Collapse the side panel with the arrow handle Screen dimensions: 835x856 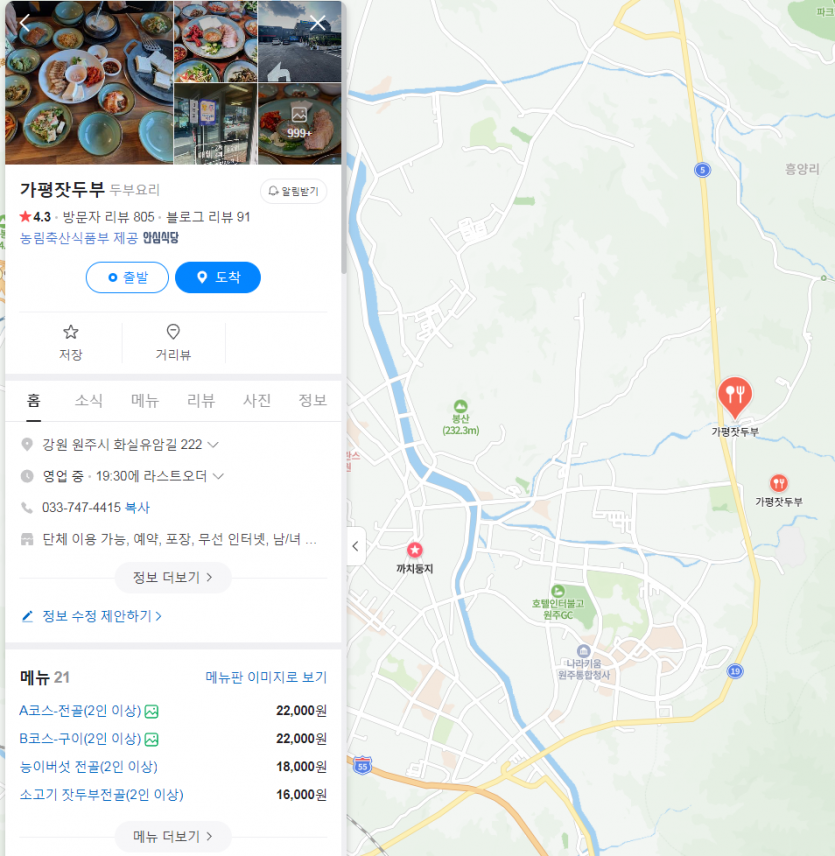click(x=355, y=546)
